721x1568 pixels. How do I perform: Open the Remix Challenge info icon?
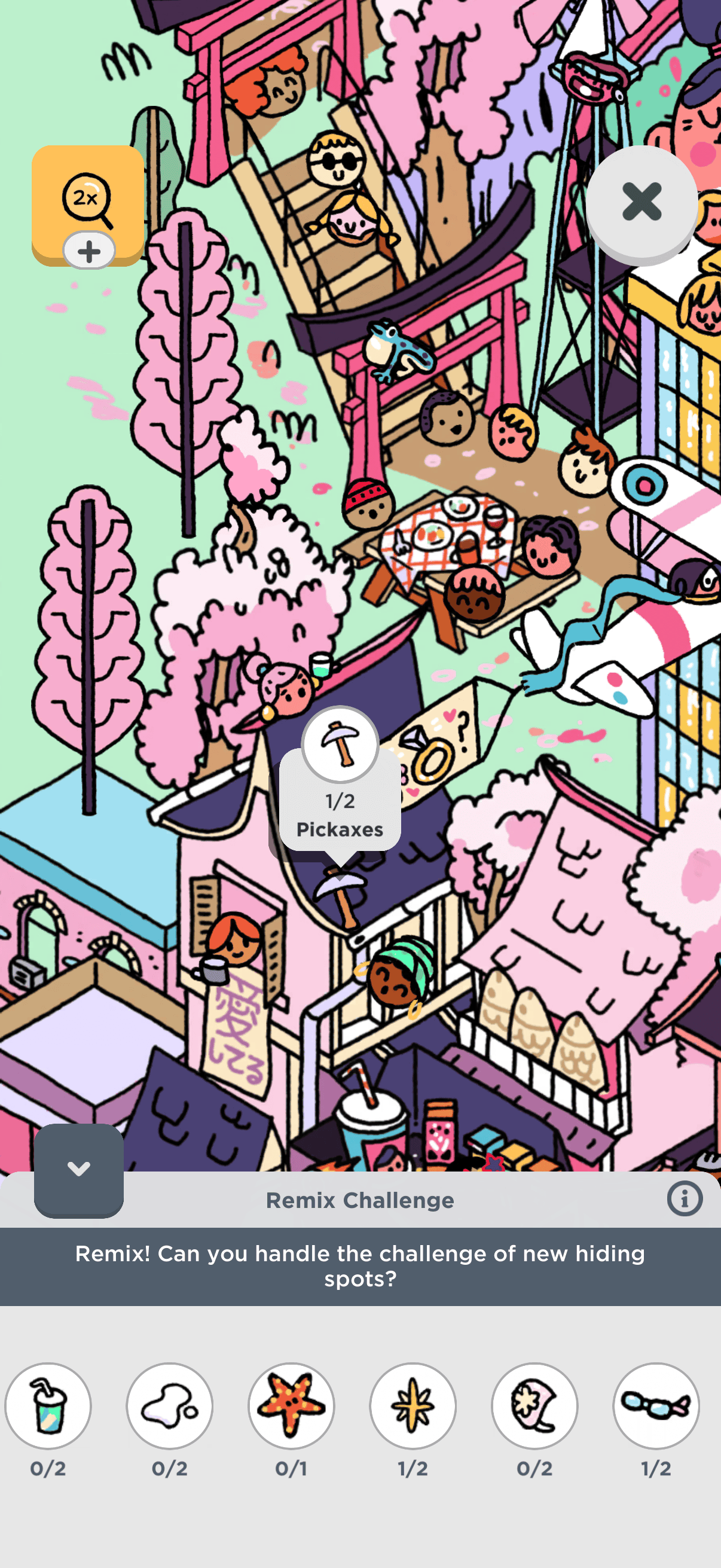pos(684,1199)
